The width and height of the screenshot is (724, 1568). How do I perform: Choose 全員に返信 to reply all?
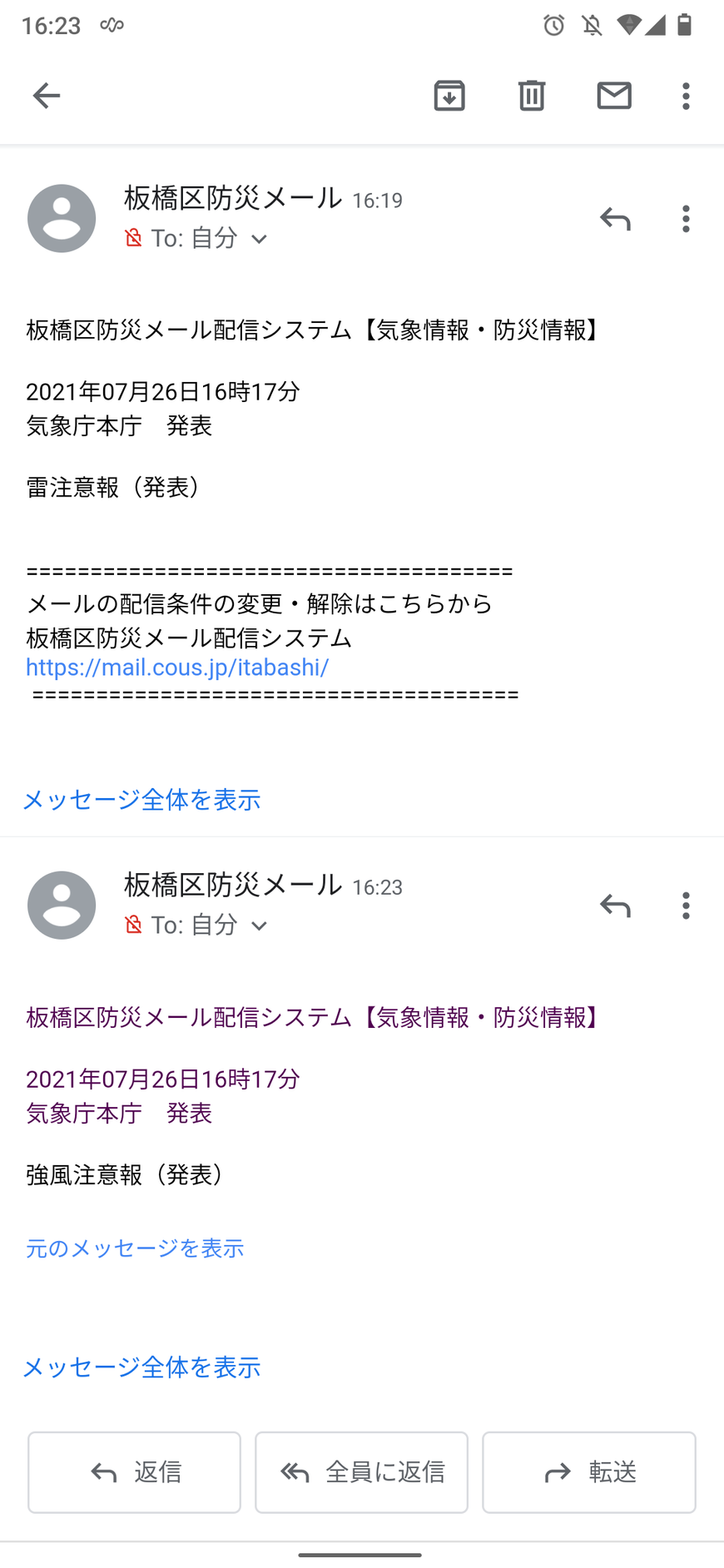[361, 1472]
